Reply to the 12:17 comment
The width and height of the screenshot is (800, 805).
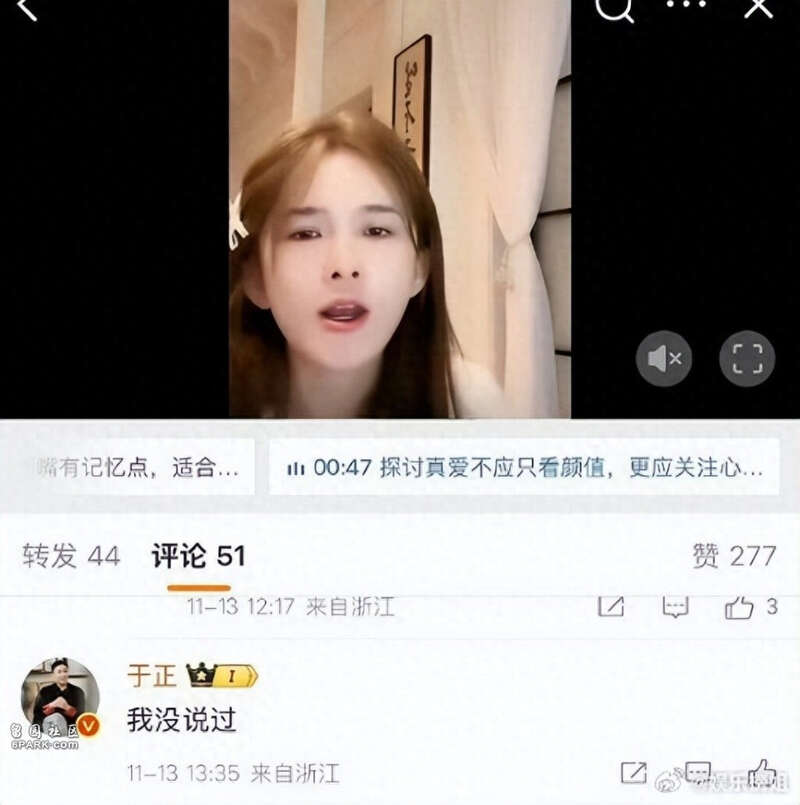click(676, 606)
